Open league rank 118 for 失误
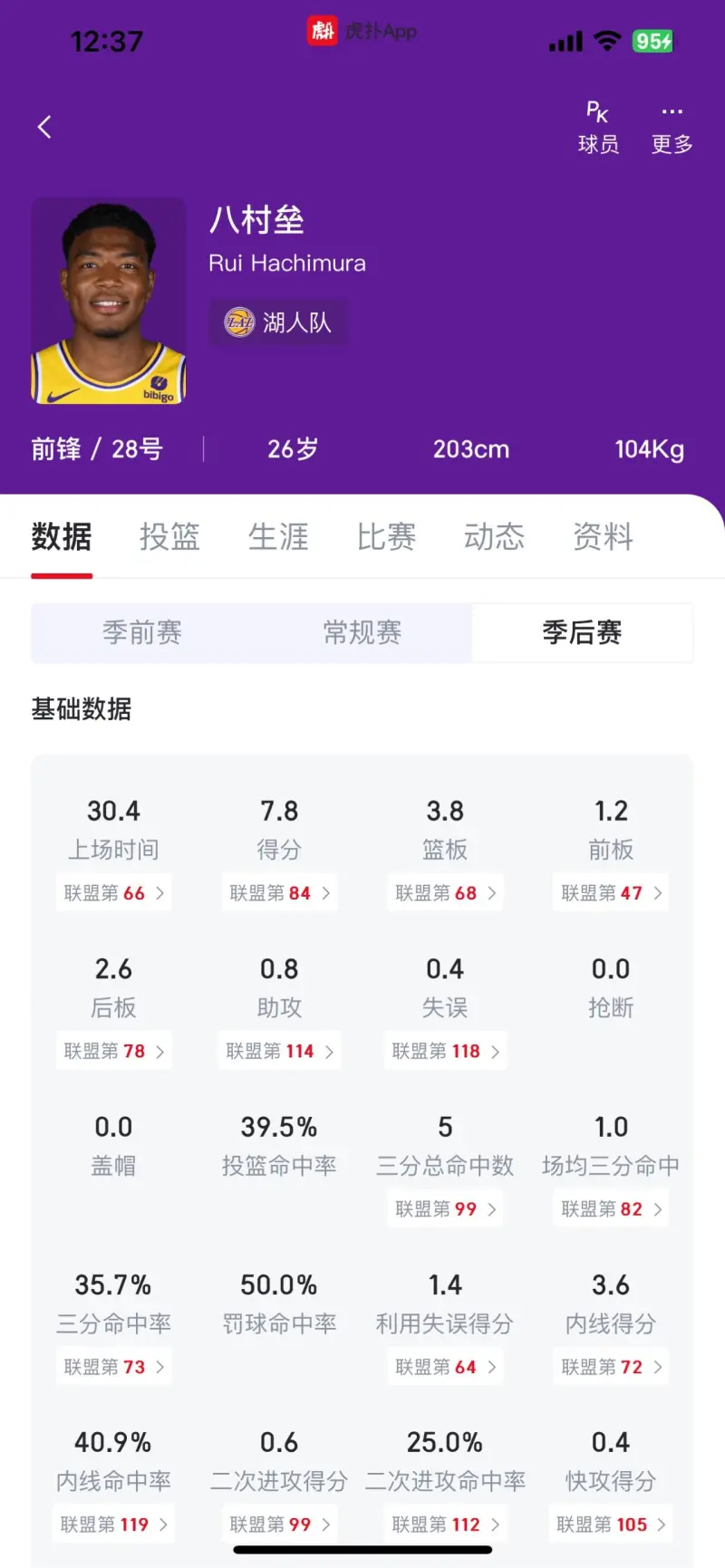The height and width of the screenshot is (1568, 725). tap(445, 1052)
